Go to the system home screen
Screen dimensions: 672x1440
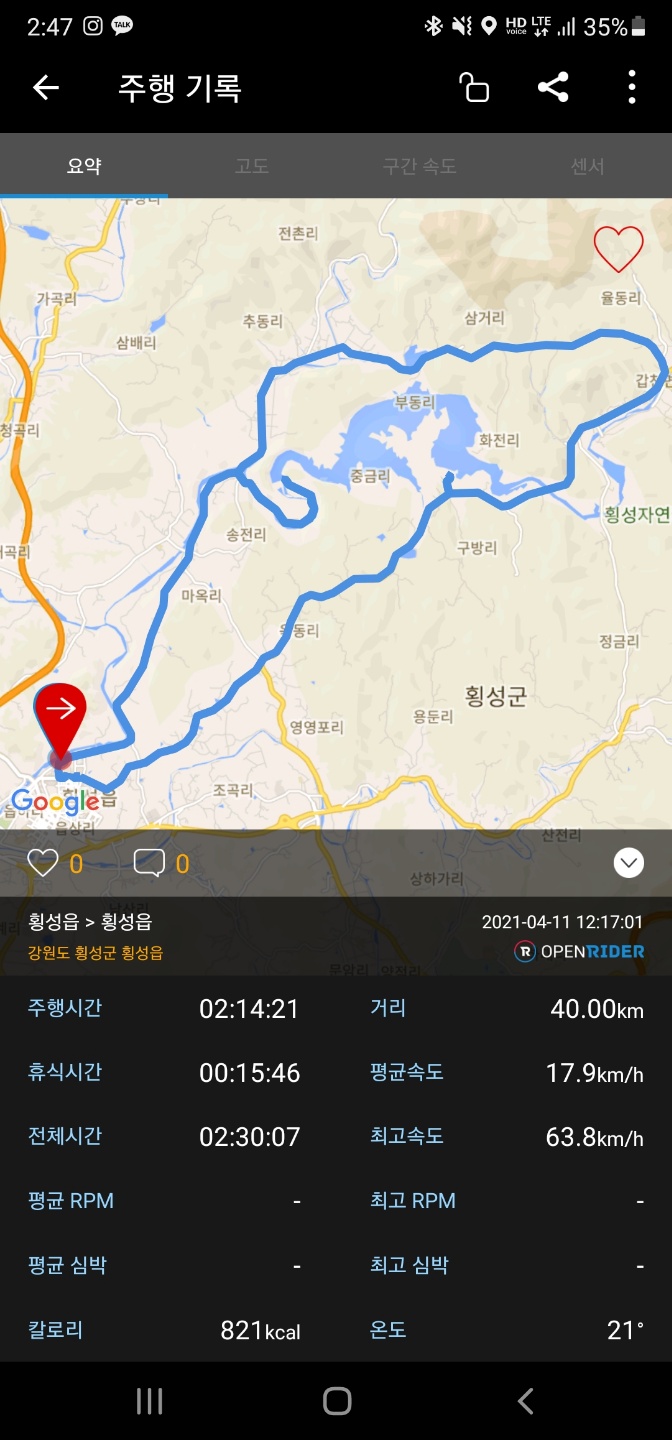point(337,1401)
